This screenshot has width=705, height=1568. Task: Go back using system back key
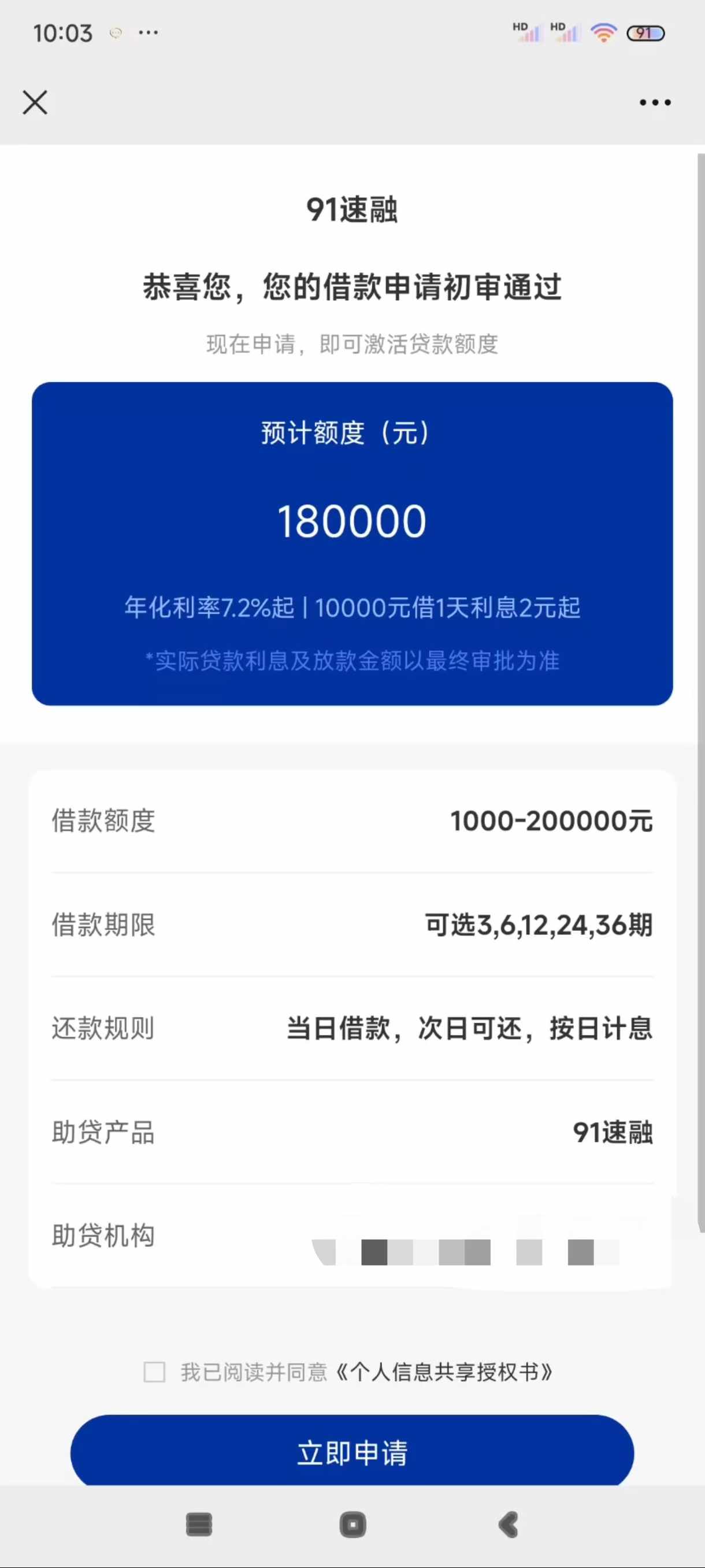coord(509,1525)
